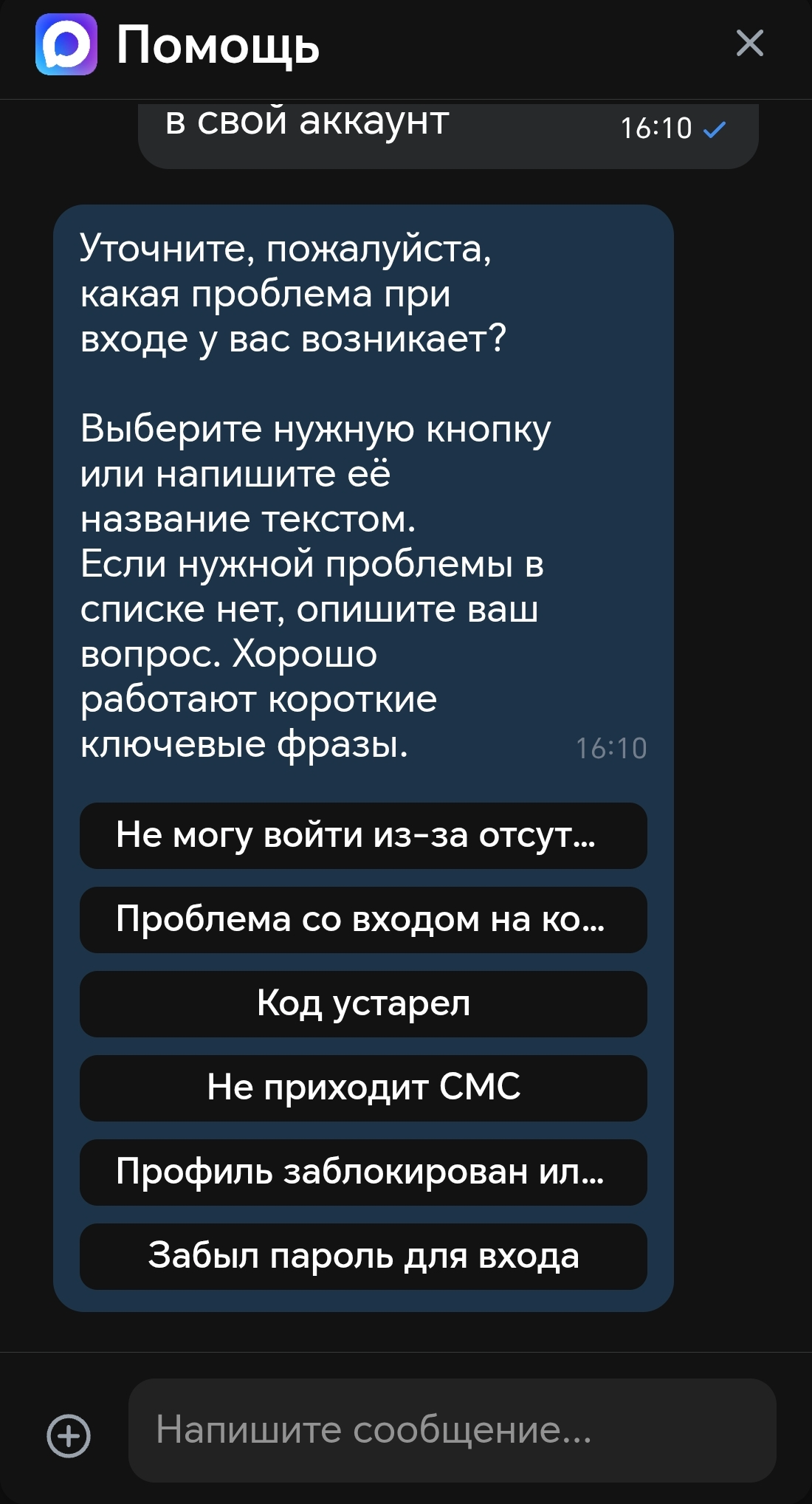Open the attachment plus icon

coord(69,1436)
